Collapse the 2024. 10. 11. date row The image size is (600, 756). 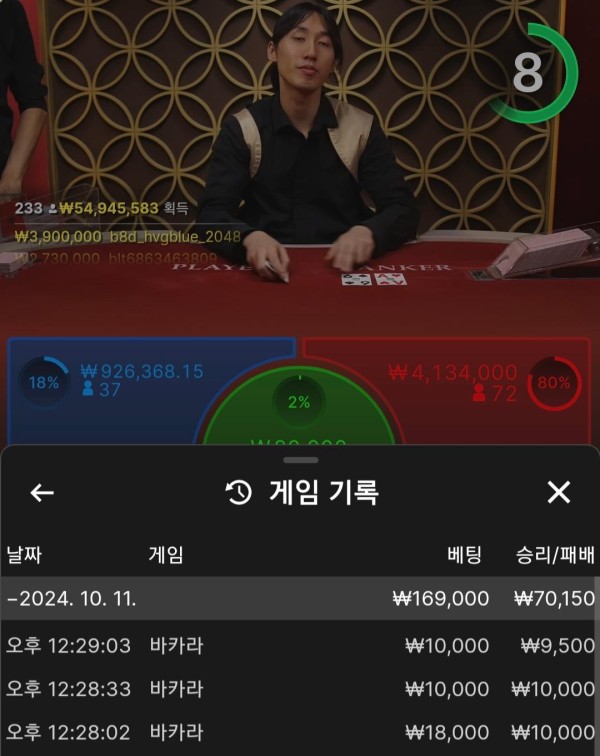(300, 598)
